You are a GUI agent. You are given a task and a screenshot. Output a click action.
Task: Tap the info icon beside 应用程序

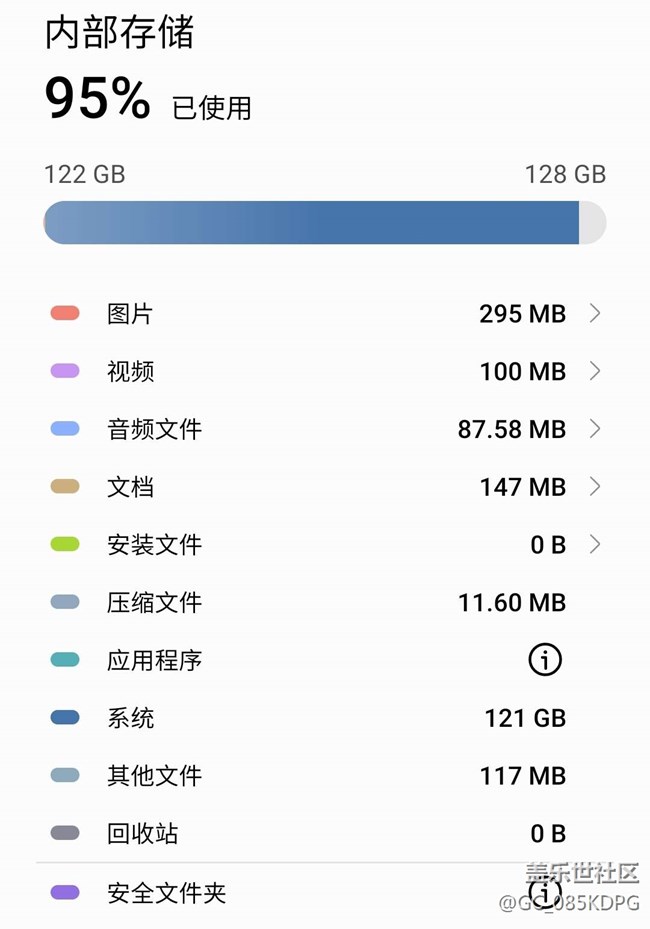point(545,660)
